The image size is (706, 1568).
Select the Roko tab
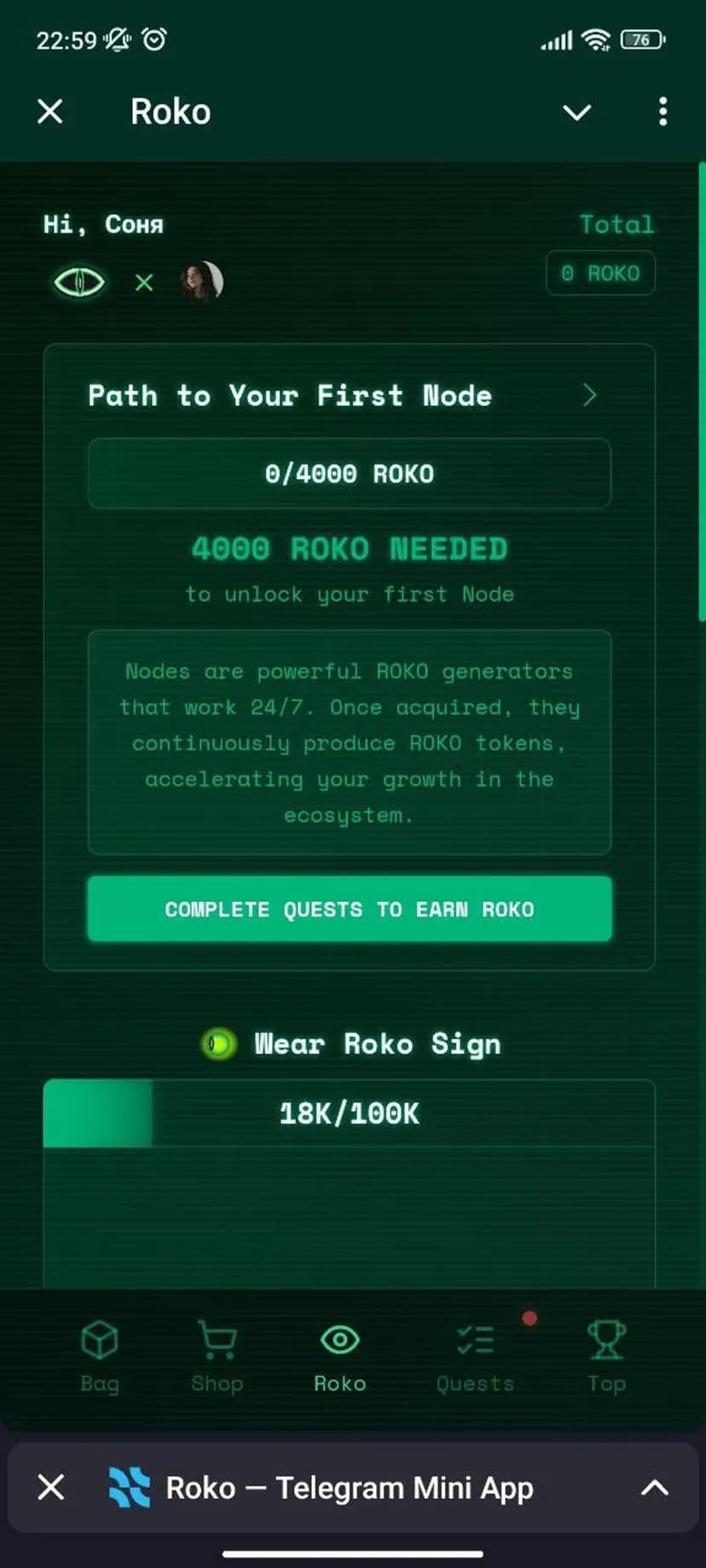click(339, 1356)
